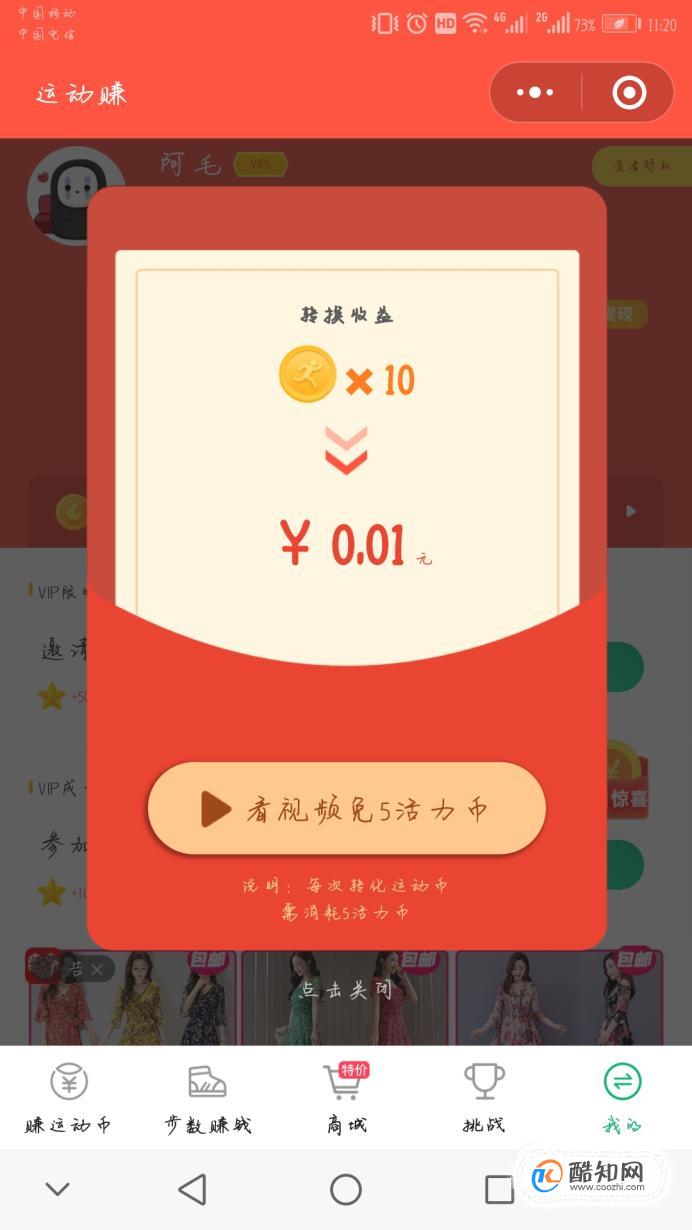
Task: Switch to 赚运动币 tab
Action: pos(69,1098)
